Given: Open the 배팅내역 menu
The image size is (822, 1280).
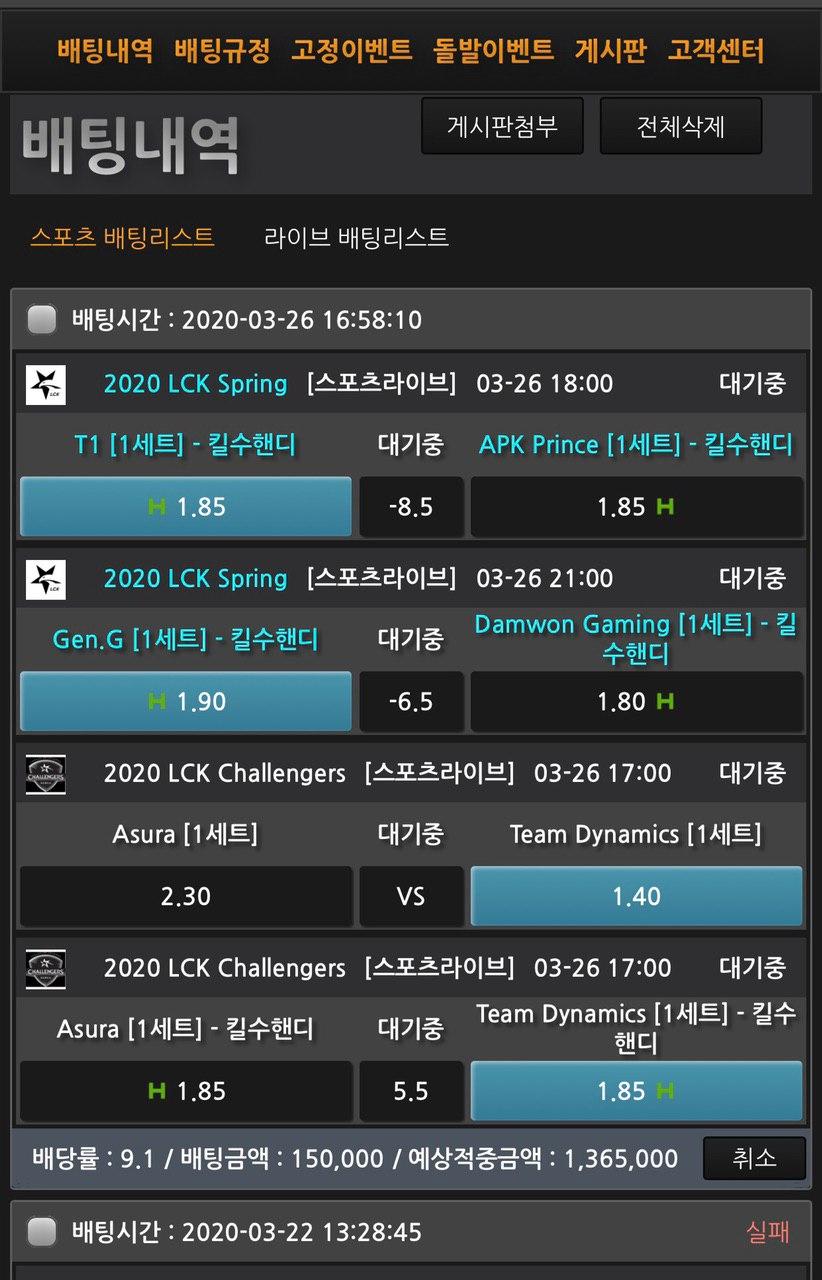Looking at the screenshot, I should coord(105,50).
